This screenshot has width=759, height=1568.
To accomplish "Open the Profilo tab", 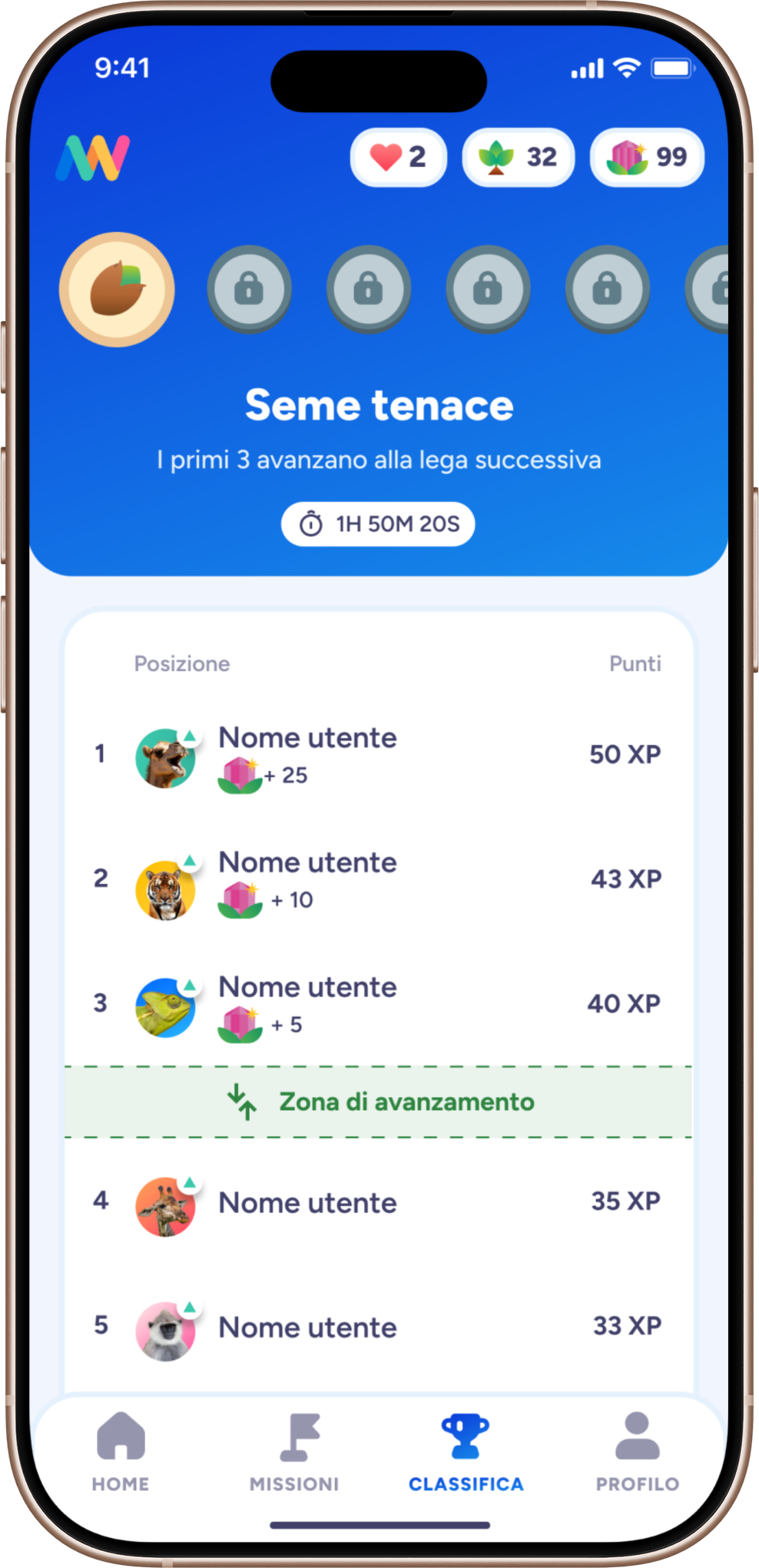I will tap(638, 1452).
